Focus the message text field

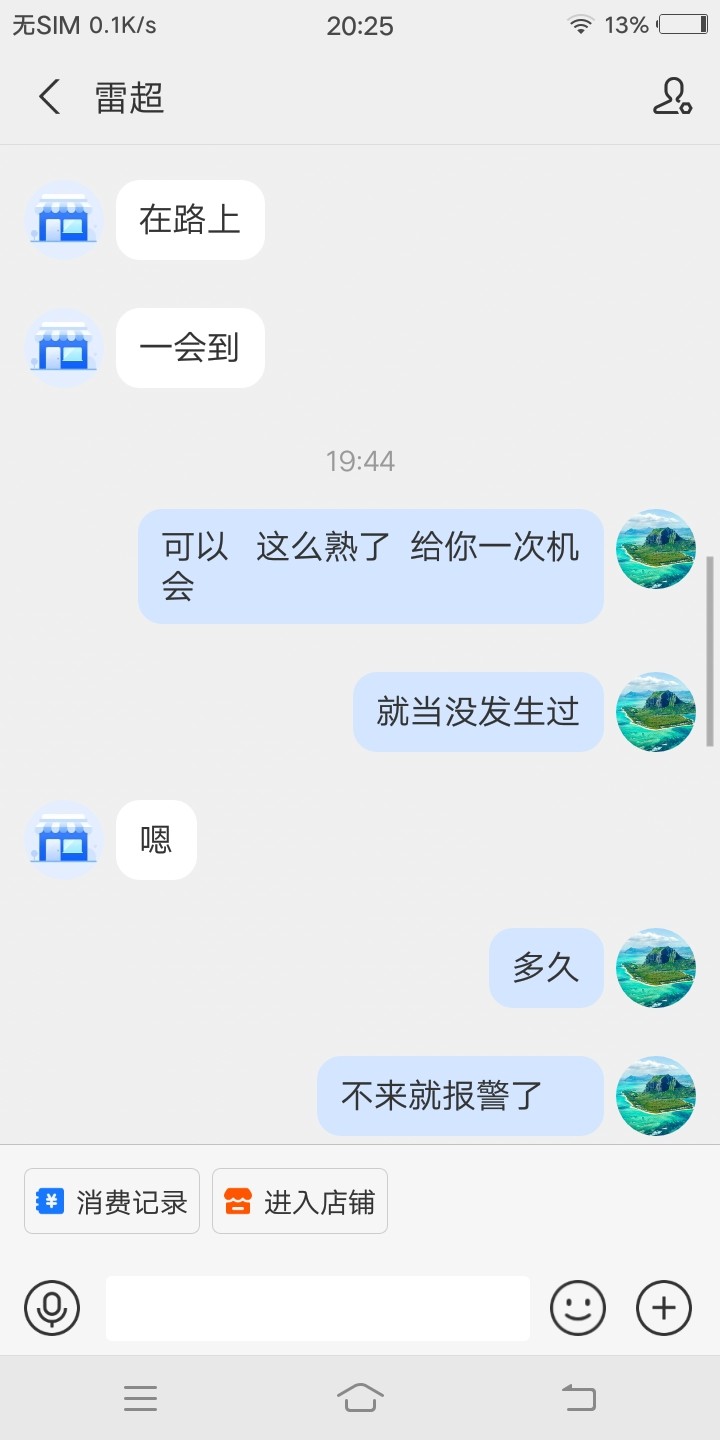pos(318,1308)
